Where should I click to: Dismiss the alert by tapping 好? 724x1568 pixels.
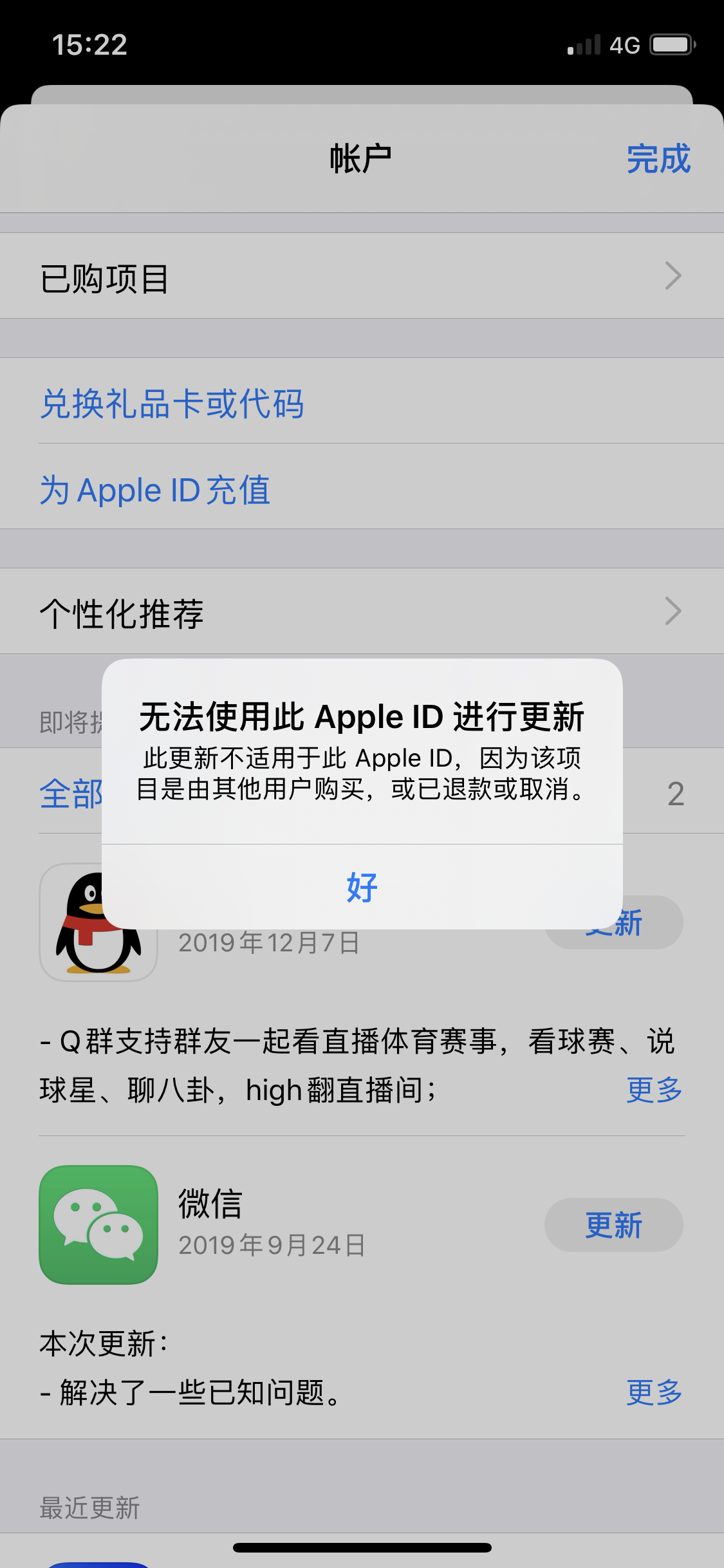(x=362, y=887)
